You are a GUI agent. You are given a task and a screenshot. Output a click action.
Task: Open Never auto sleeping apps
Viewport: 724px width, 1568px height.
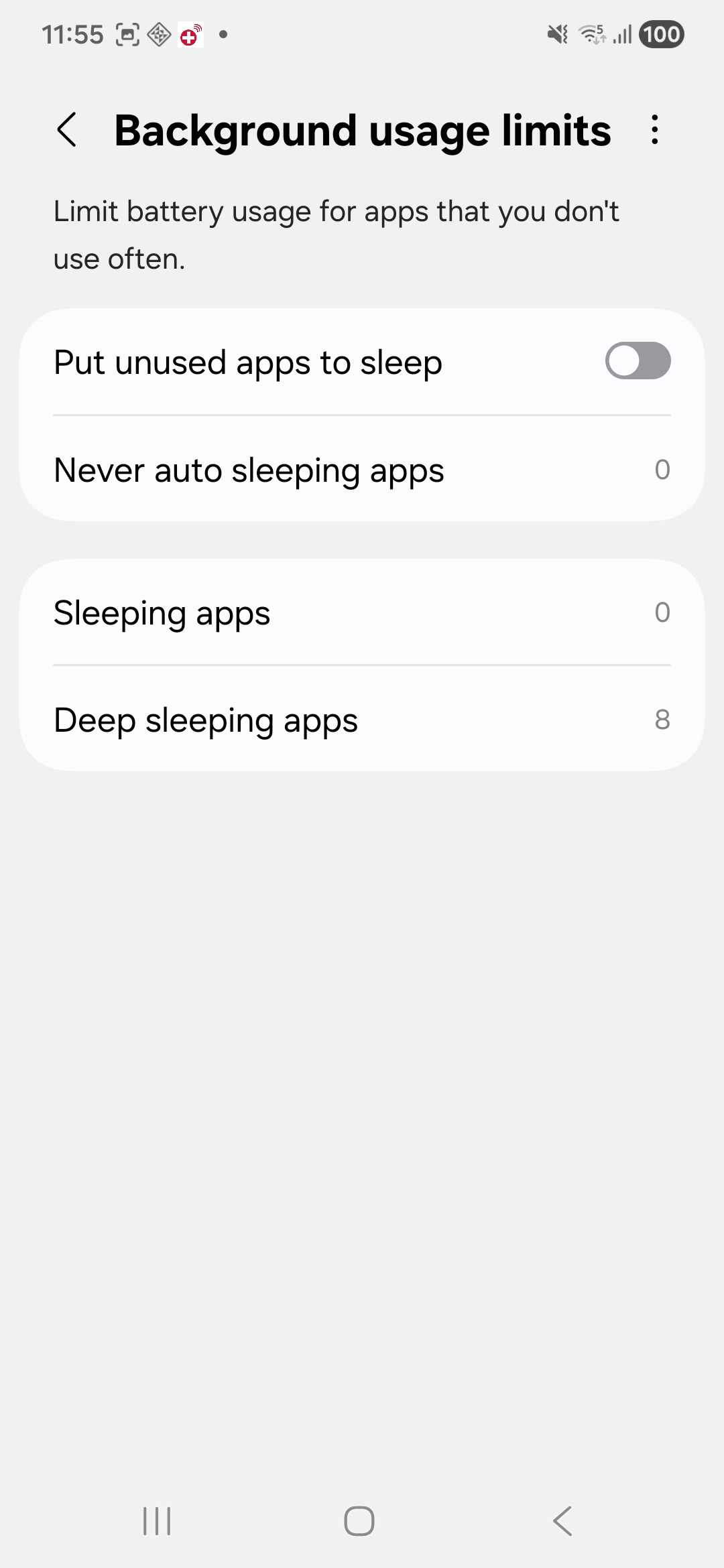(362, 470)
